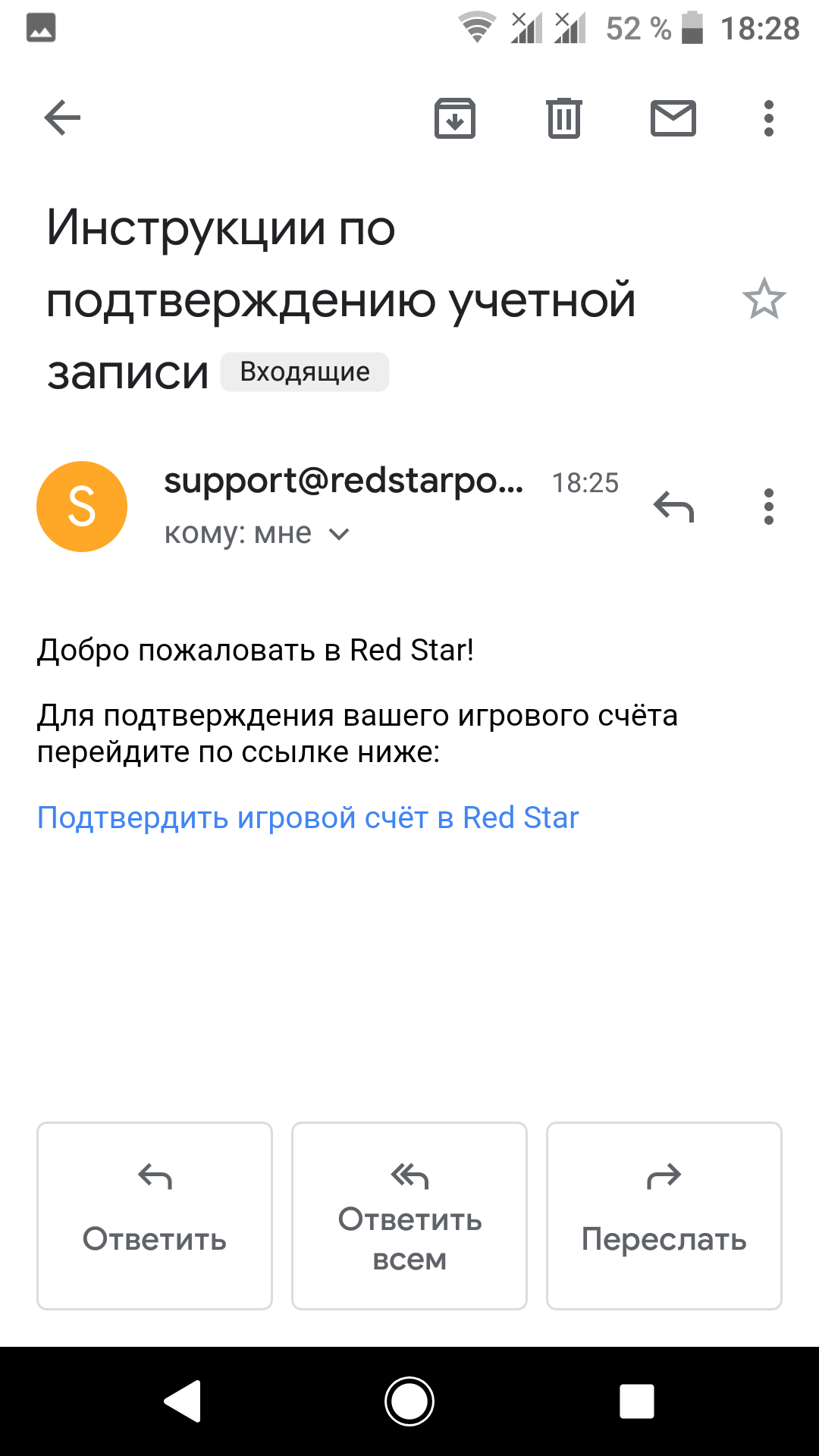
Task: Tap the Переслать button
Action: pyautogui.click(x=664, y=1216)
